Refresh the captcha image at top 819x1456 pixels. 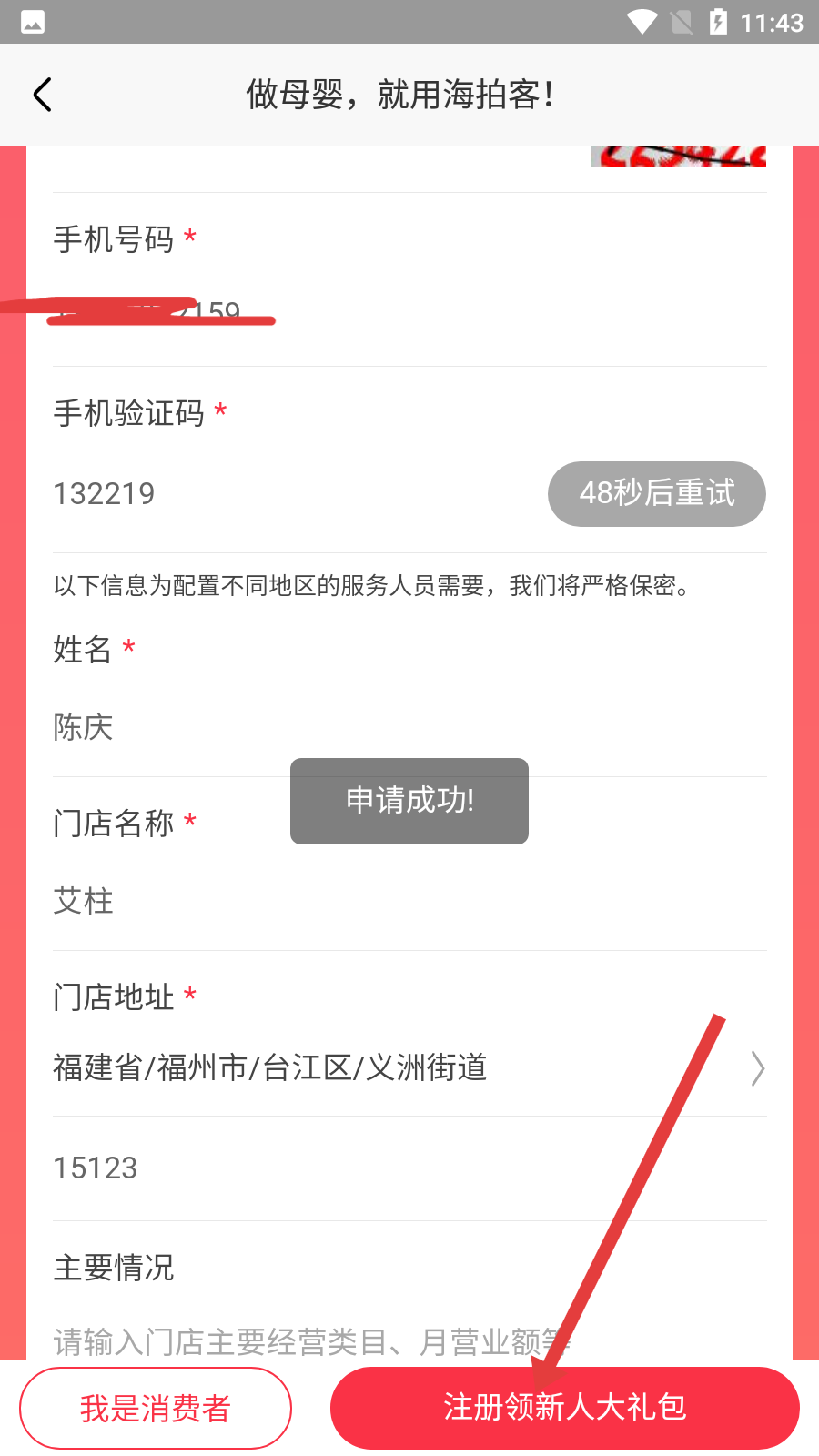(678, 157)
